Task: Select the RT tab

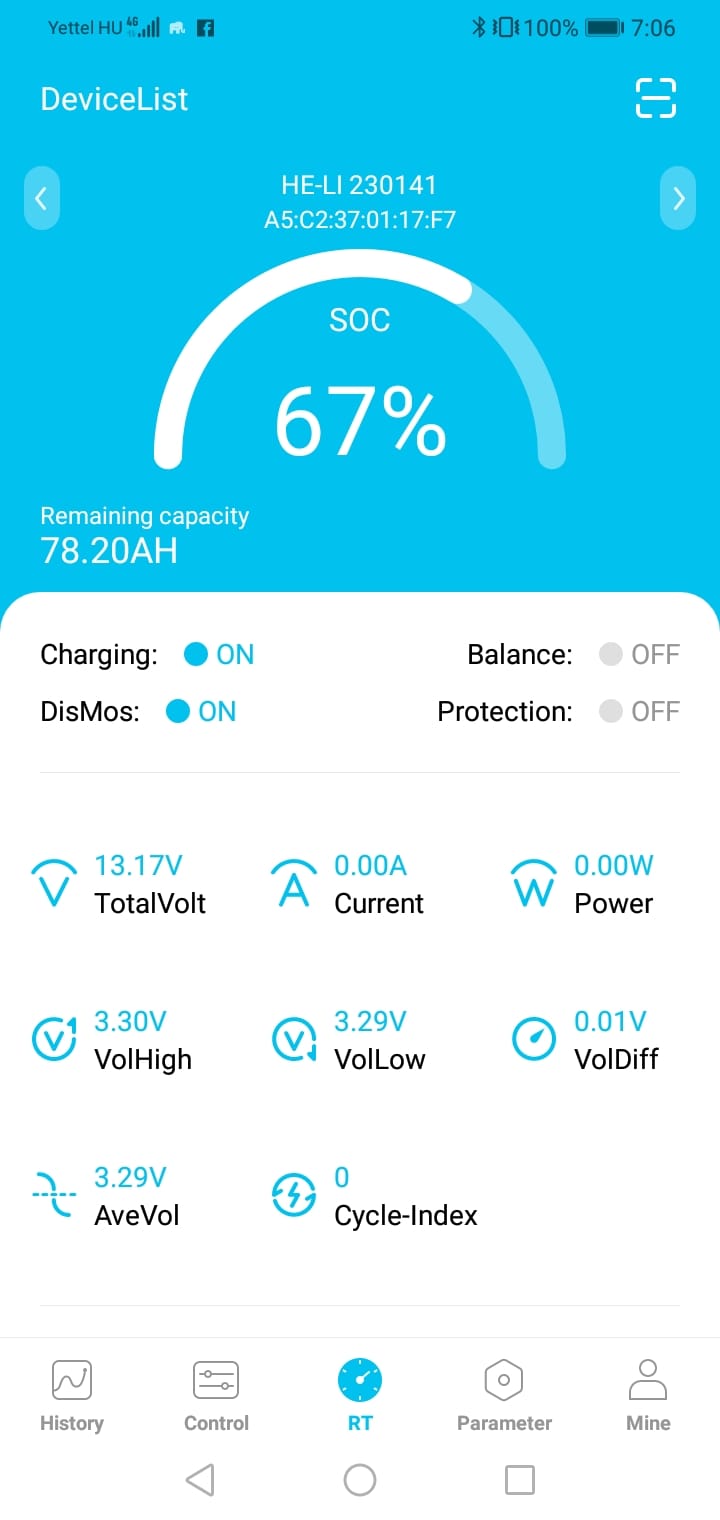Action: pos(360,1397)
